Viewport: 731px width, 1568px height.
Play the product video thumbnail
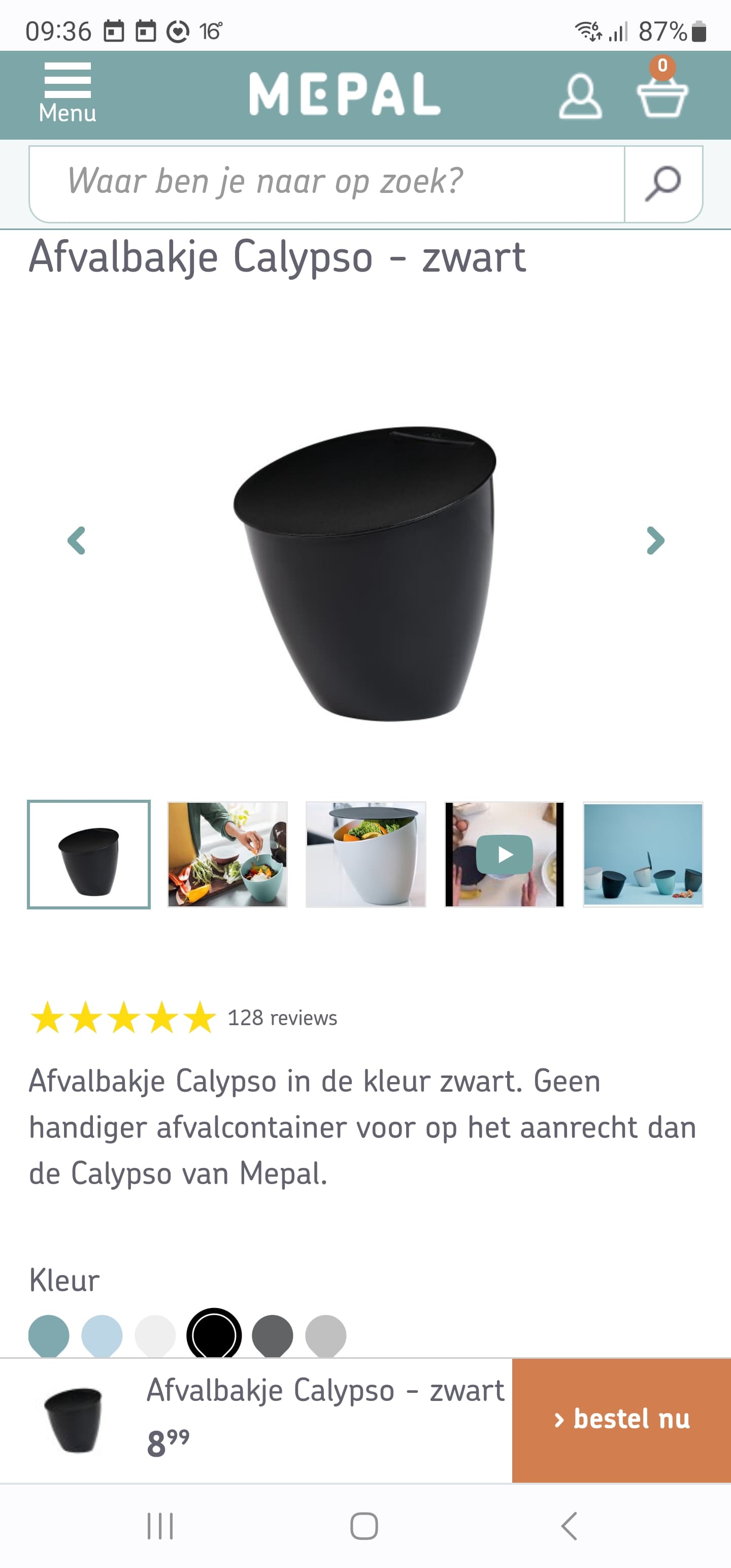505,854
